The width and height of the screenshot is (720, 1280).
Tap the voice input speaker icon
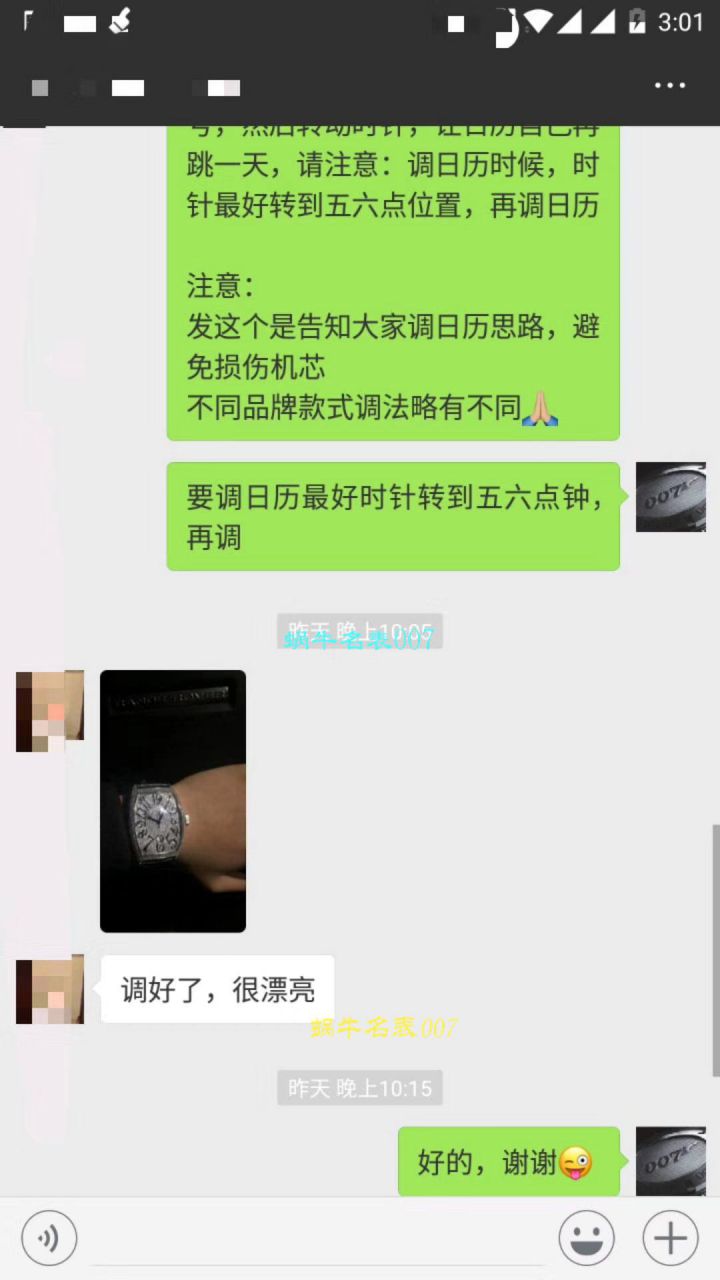coord(48,1238)
